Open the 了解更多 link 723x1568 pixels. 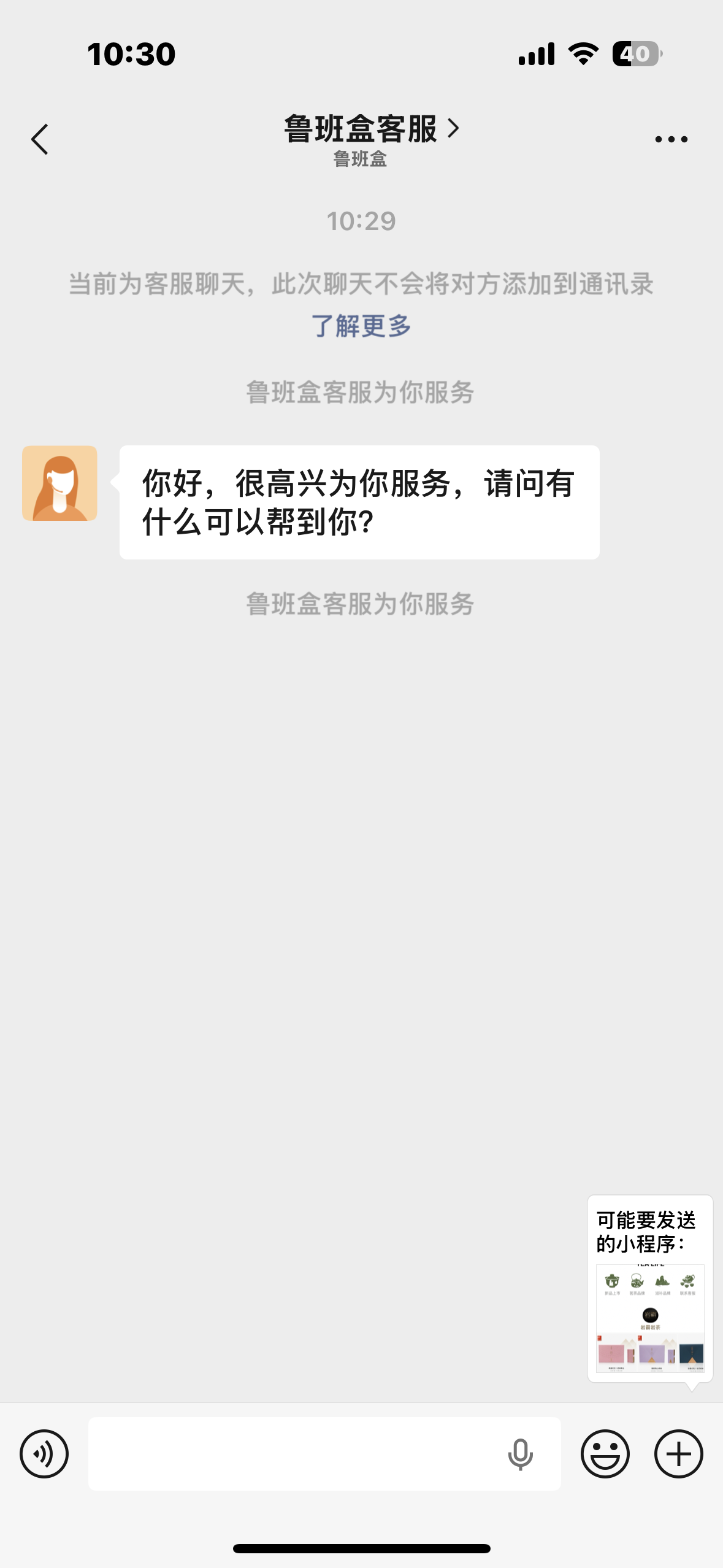[361, 326]
